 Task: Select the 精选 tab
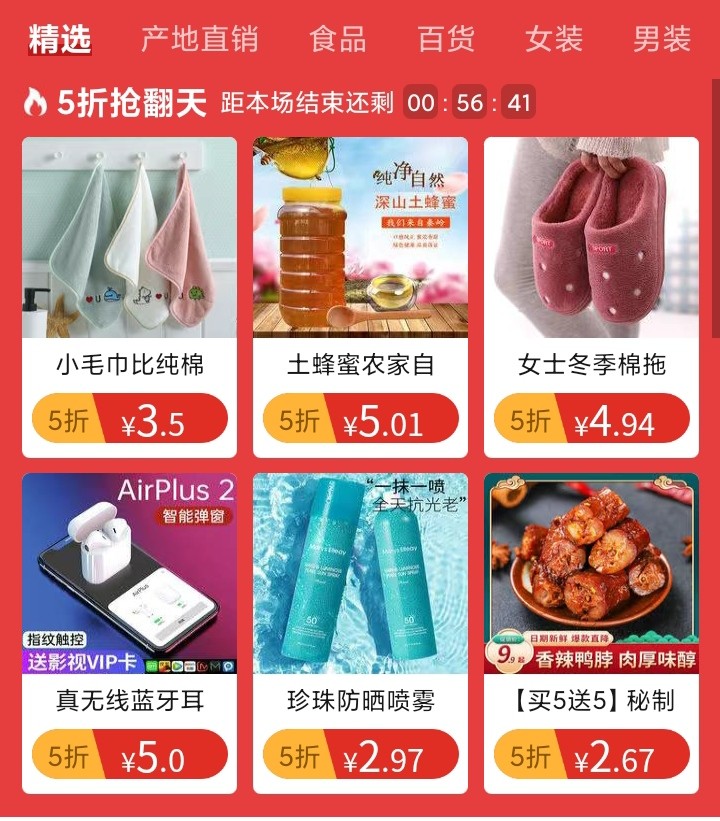coord(60,38)
